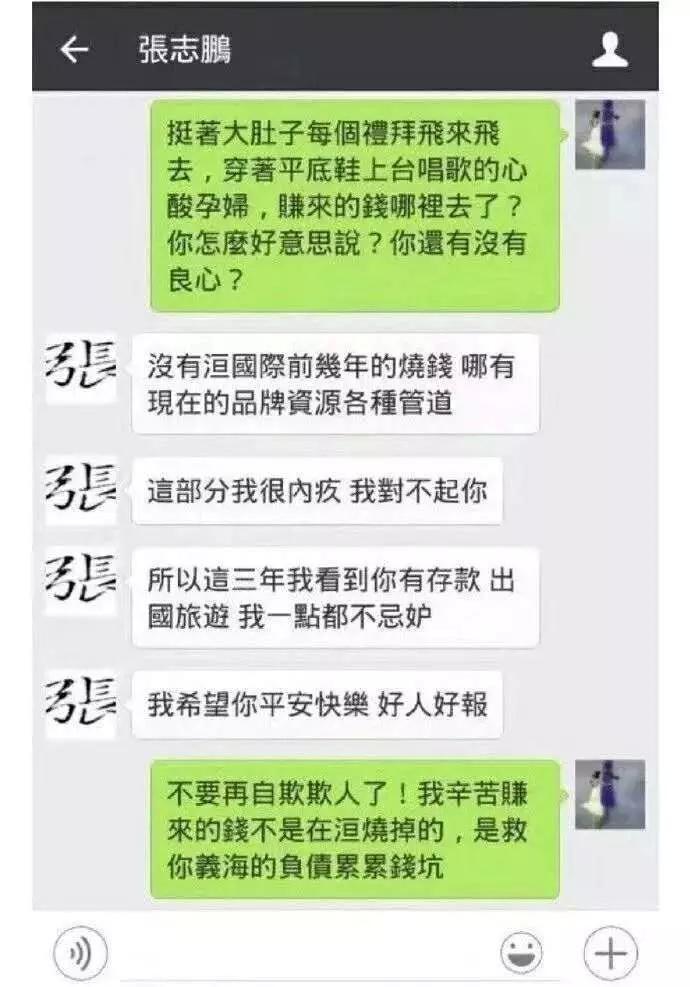
Task: Open own avatar beside 挺著大肚子 message
Action: (x=609, y=135)
